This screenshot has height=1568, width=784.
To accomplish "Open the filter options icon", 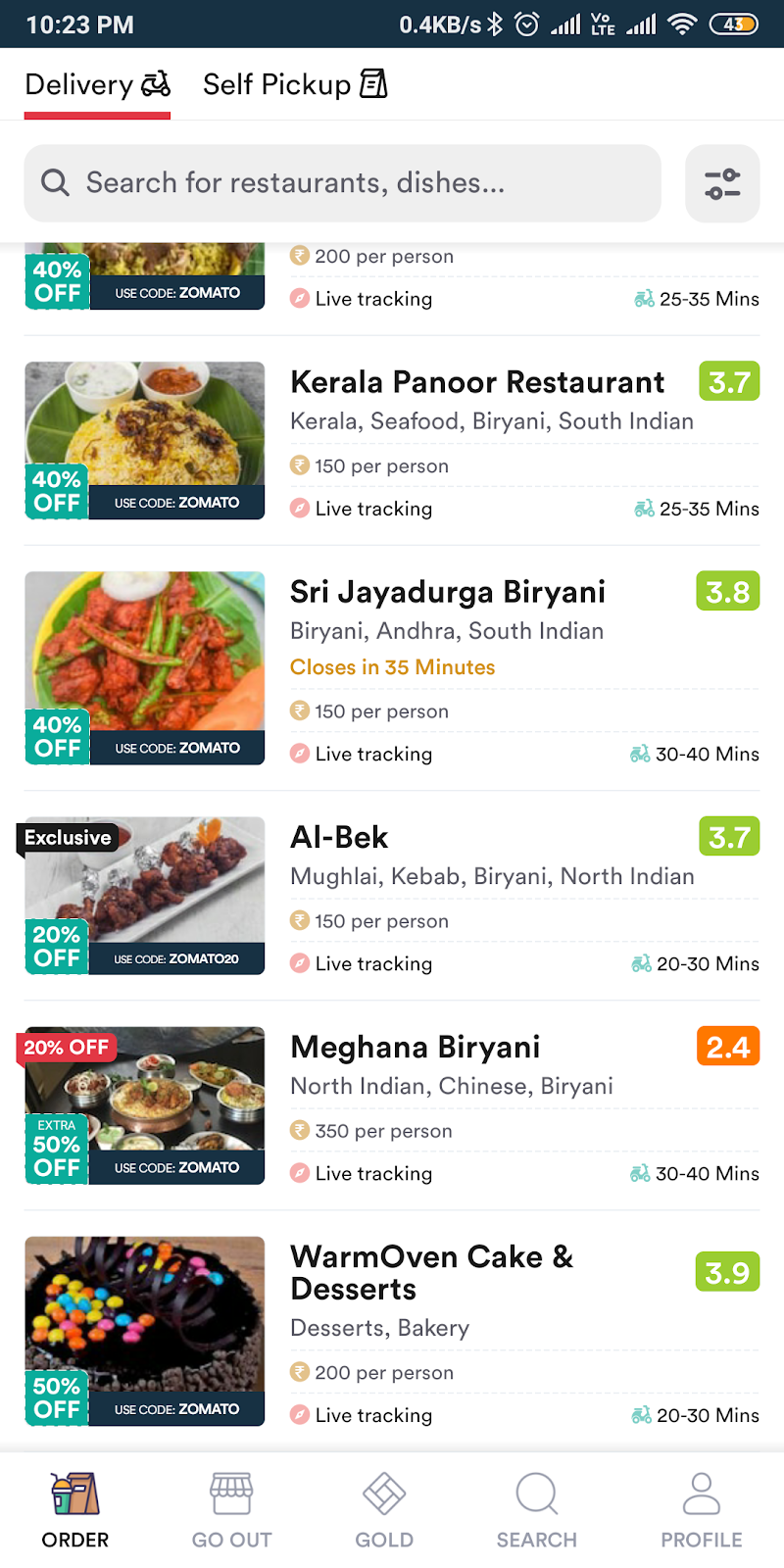I will pyautogui.click(x=722, y=183).
